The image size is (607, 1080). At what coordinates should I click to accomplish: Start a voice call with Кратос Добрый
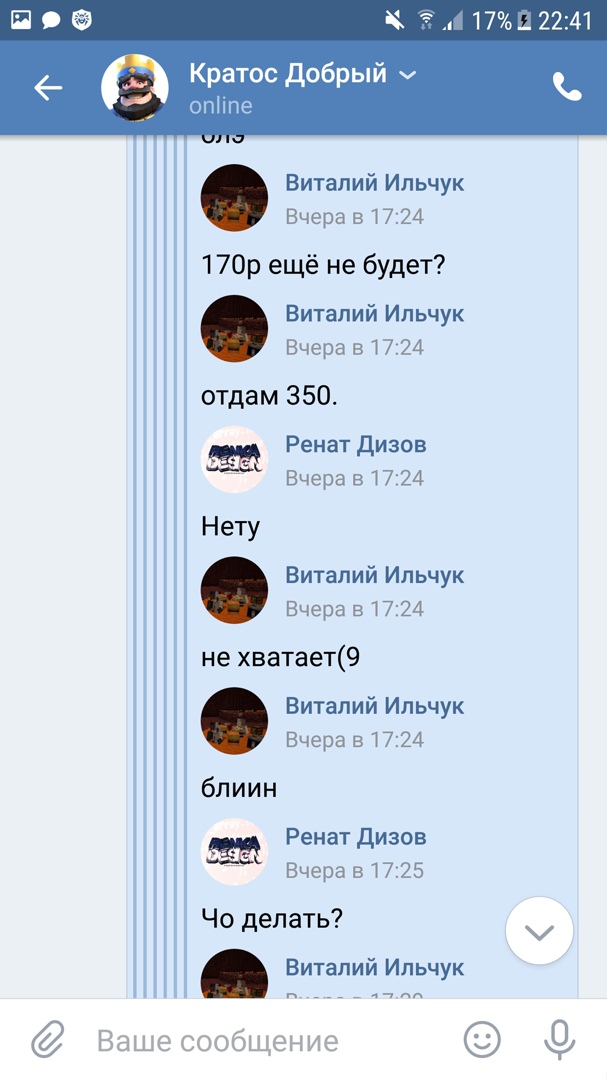567,88
